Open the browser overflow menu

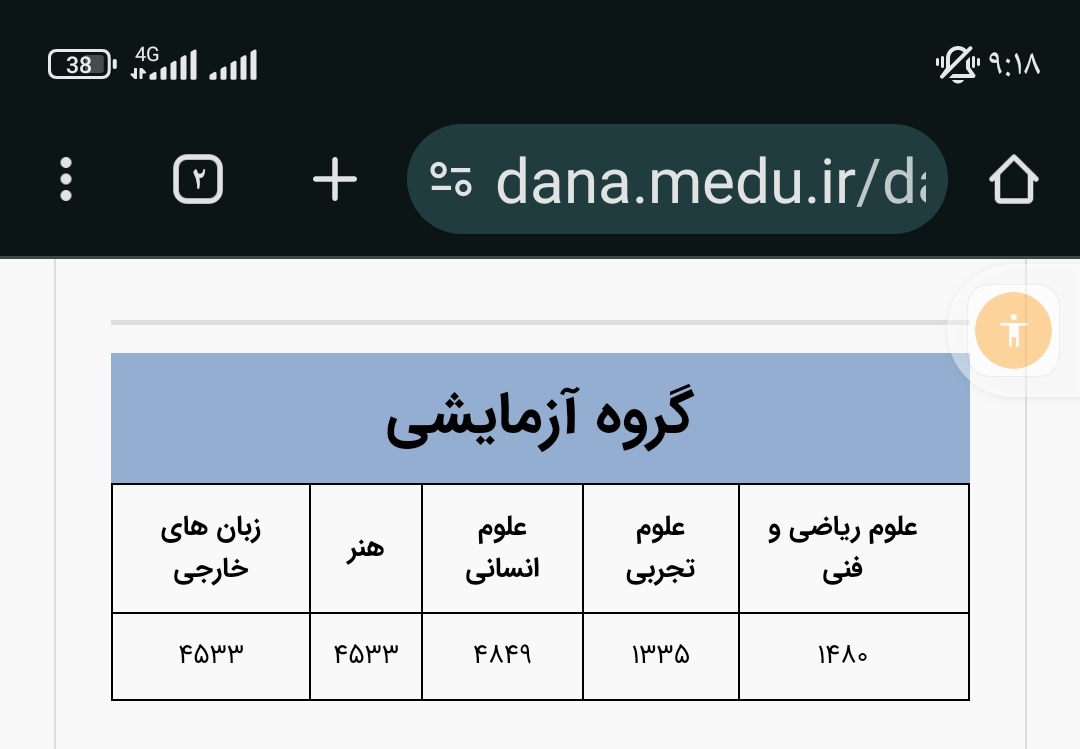click(x=66, y=180)
